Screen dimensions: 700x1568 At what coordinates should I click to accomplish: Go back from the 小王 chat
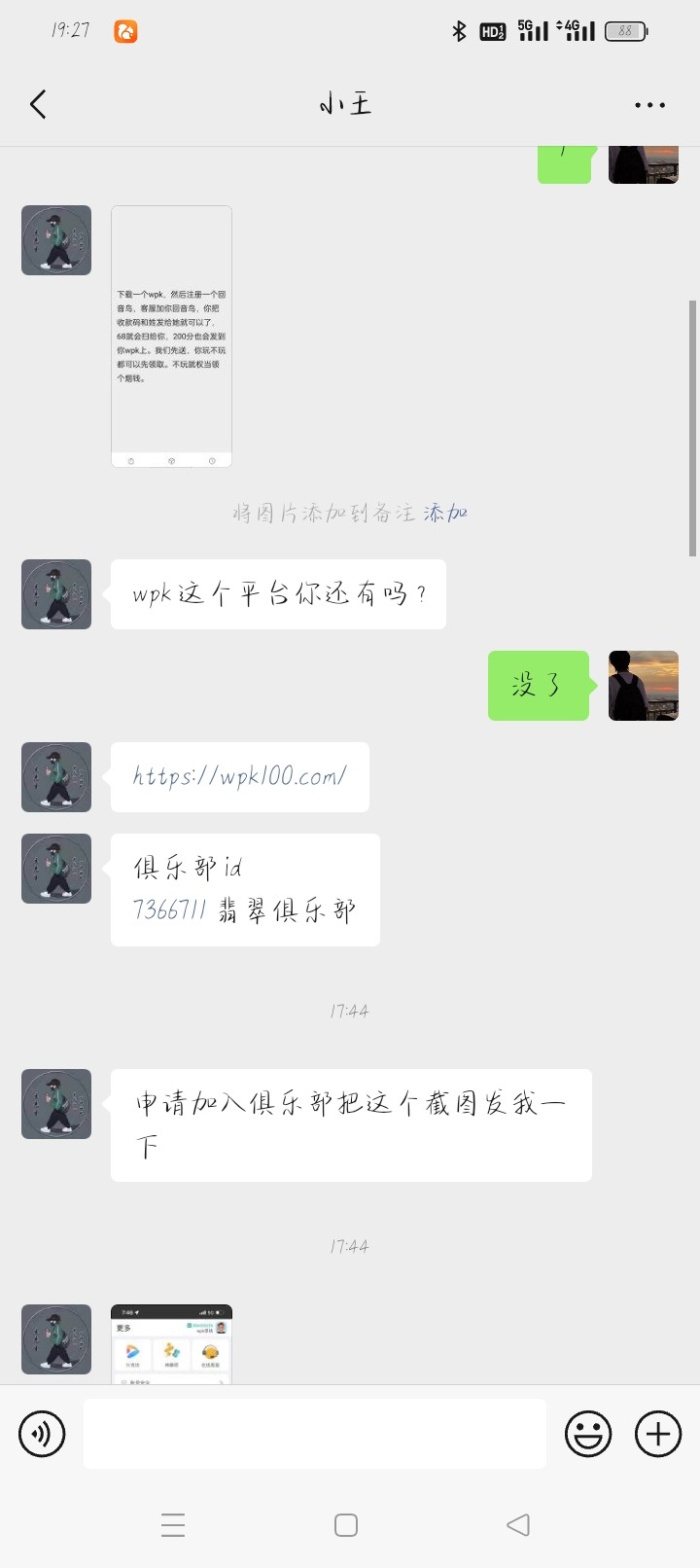(x=38, y=104)
